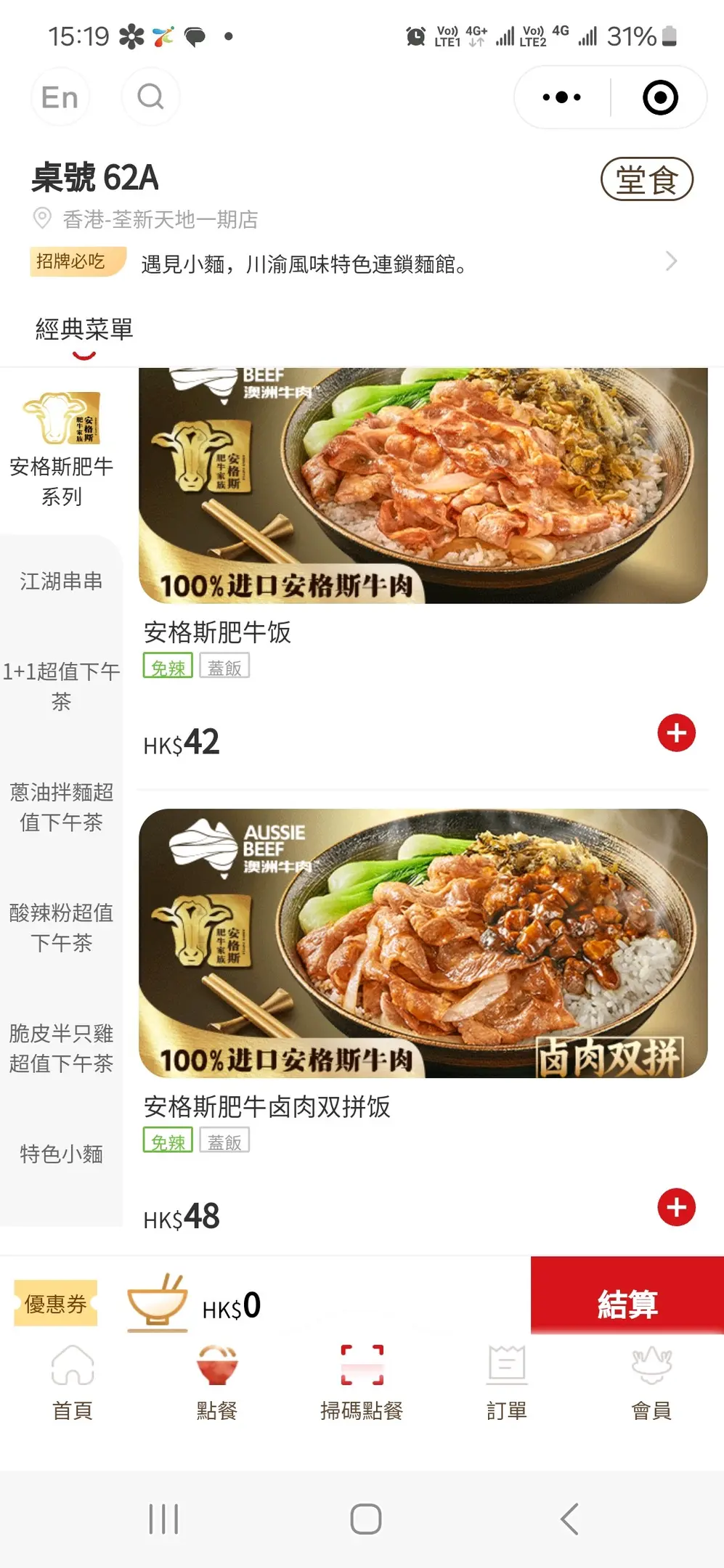Close the mini program via target icon
The image size is (724, 1568).
point(660,97)
